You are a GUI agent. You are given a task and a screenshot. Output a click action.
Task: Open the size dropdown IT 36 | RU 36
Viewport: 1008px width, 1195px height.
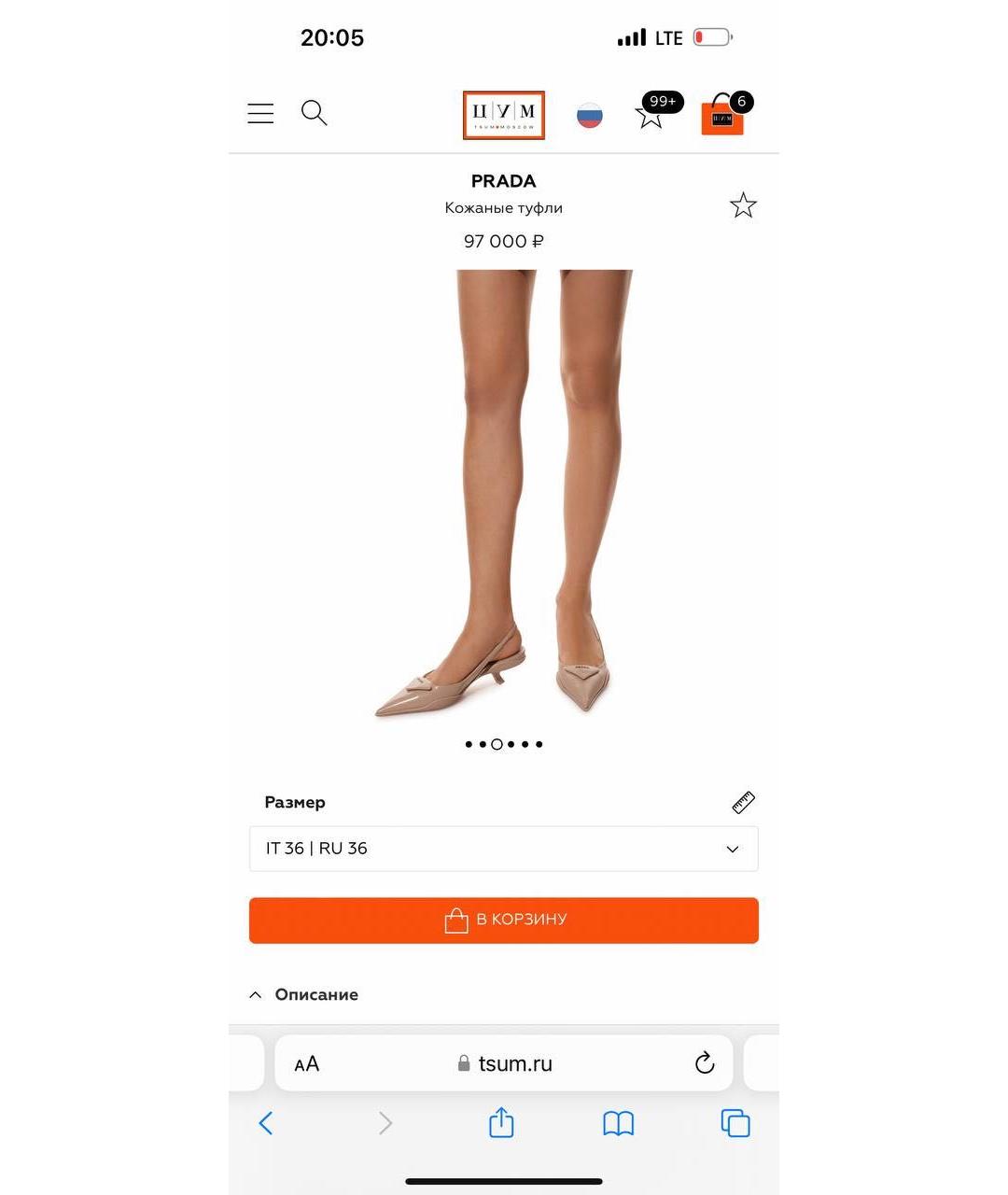tap(503, 849)
